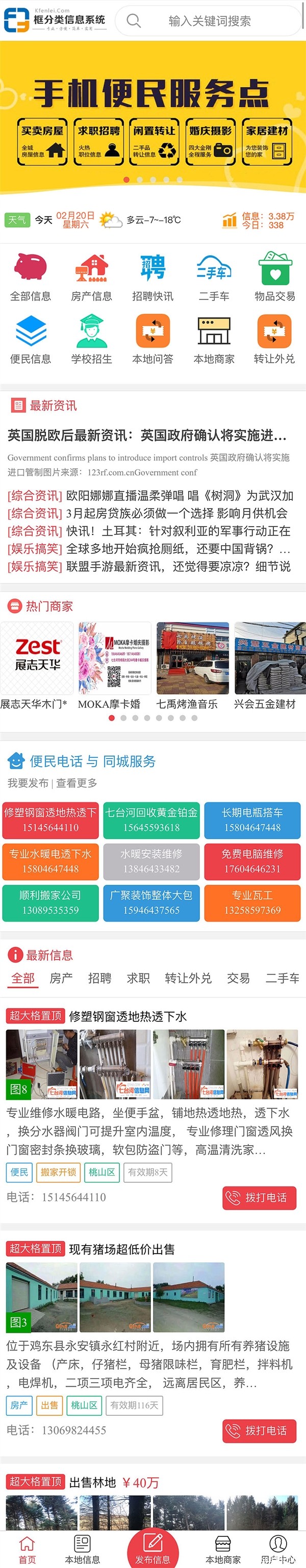The image size is (306, 1568).
Task: Switch to the 转让外兑 filter tab
Action: click(x=188, y=978)
